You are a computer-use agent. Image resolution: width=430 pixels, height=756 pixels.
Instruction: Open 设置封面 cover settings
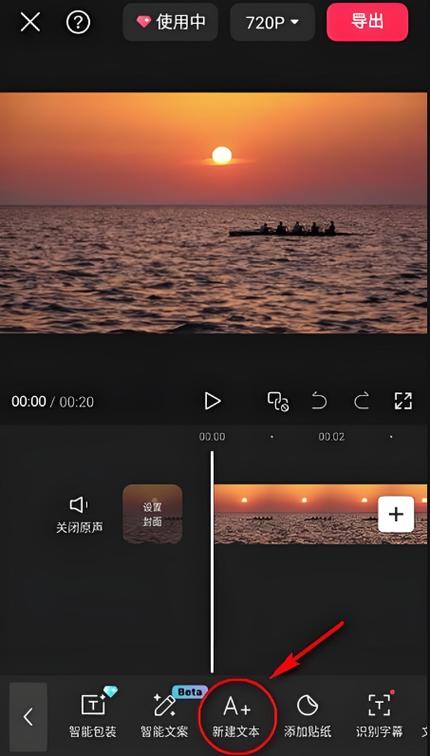point(152,514)
